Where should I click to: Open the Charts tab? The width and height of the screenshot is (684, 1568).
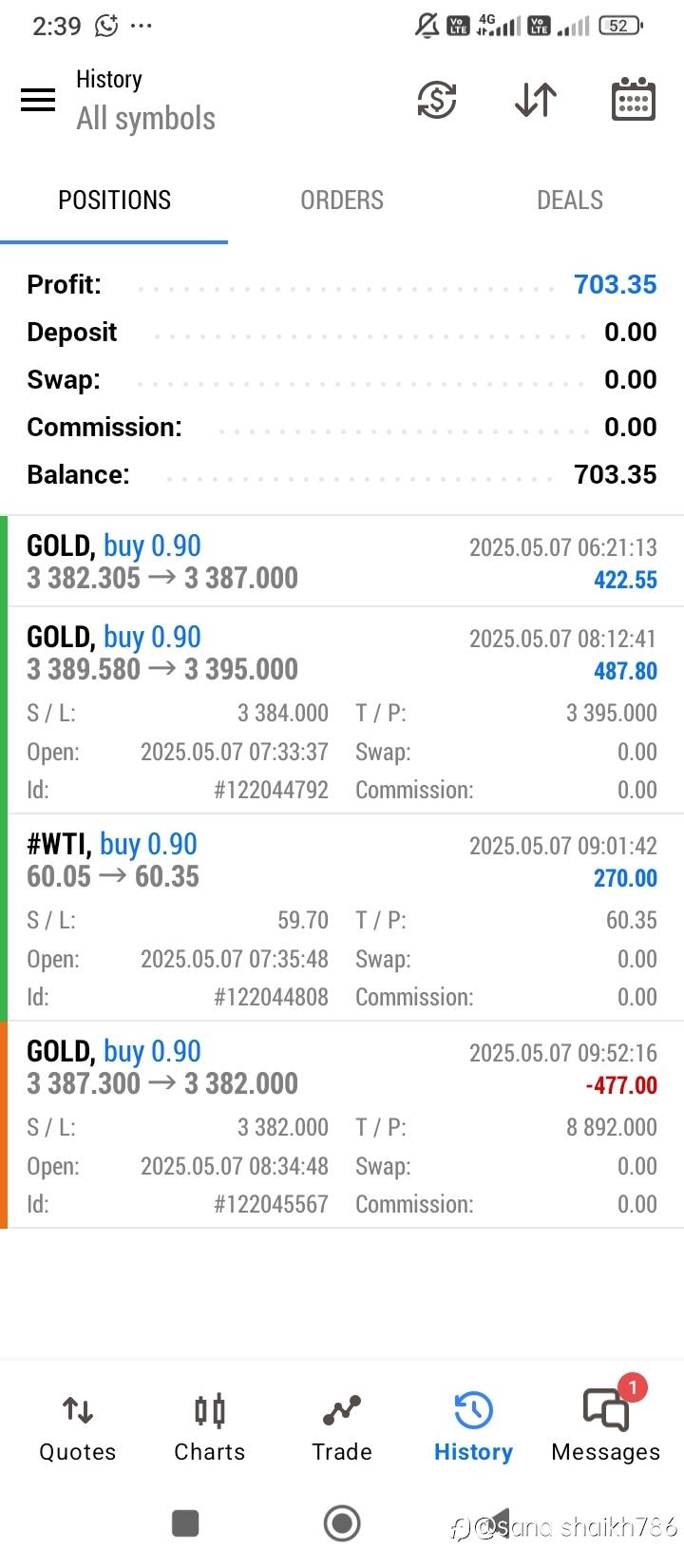click(209, 1426)
